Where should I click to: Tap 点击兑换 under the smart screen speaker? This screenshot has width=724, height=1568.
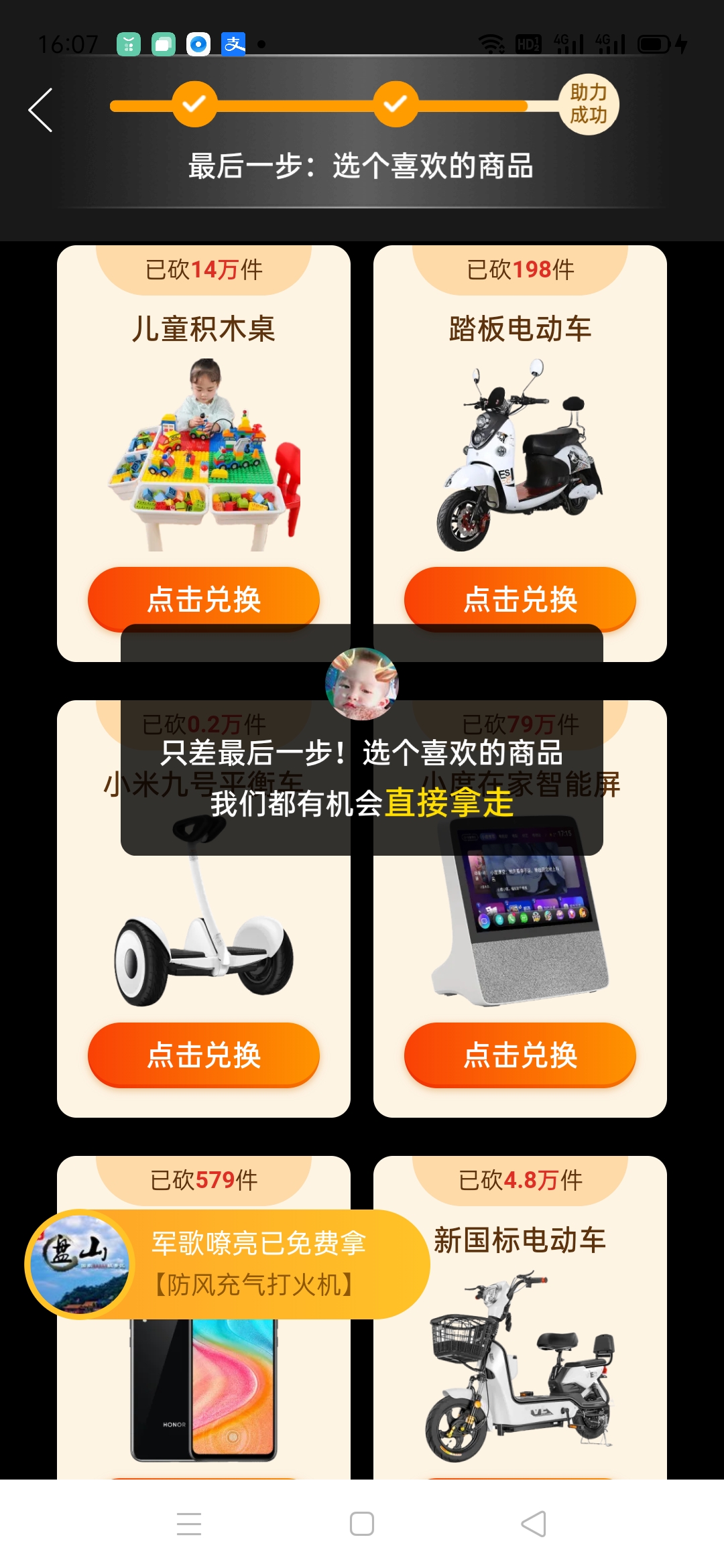[520, 1054]
